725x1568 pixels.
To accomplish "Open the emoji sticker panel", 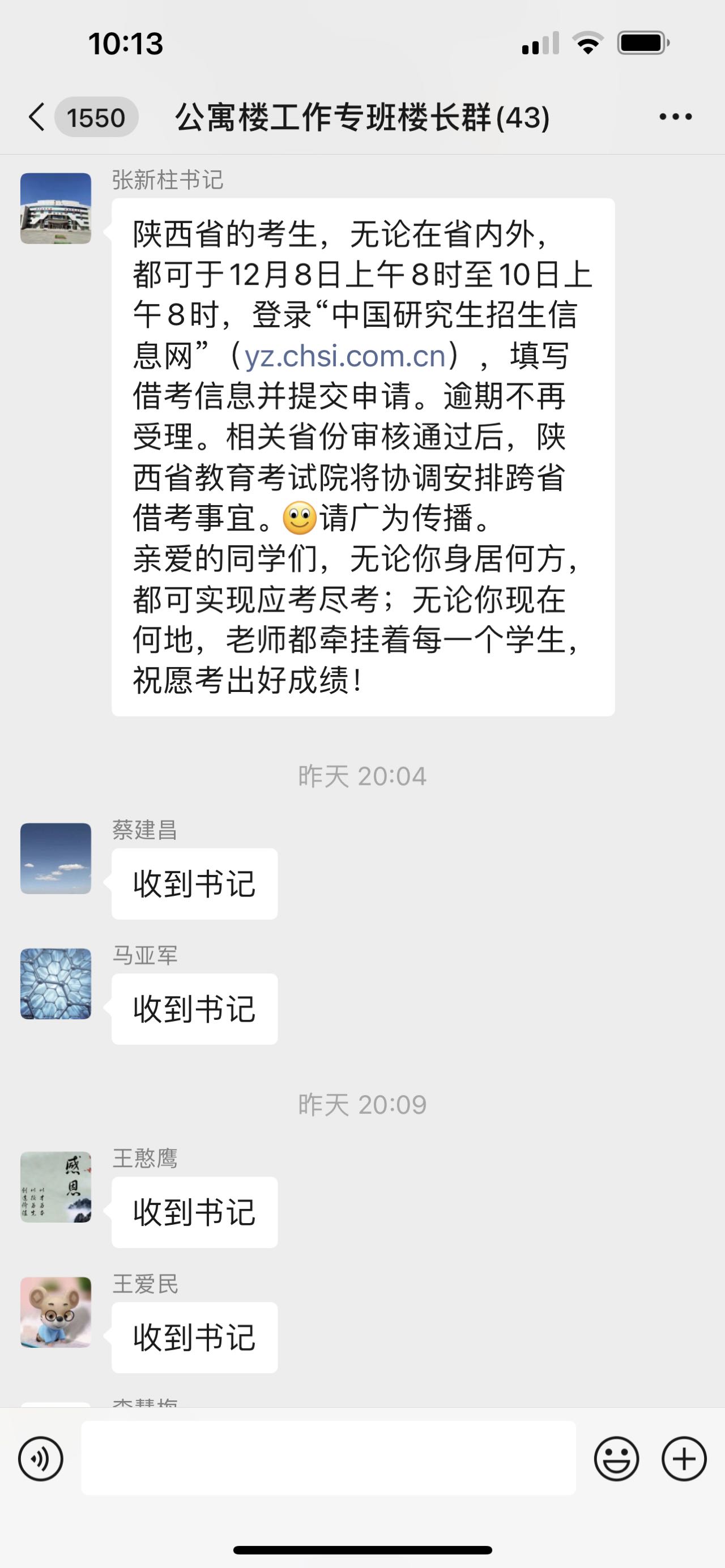I will pos(616,1459).
